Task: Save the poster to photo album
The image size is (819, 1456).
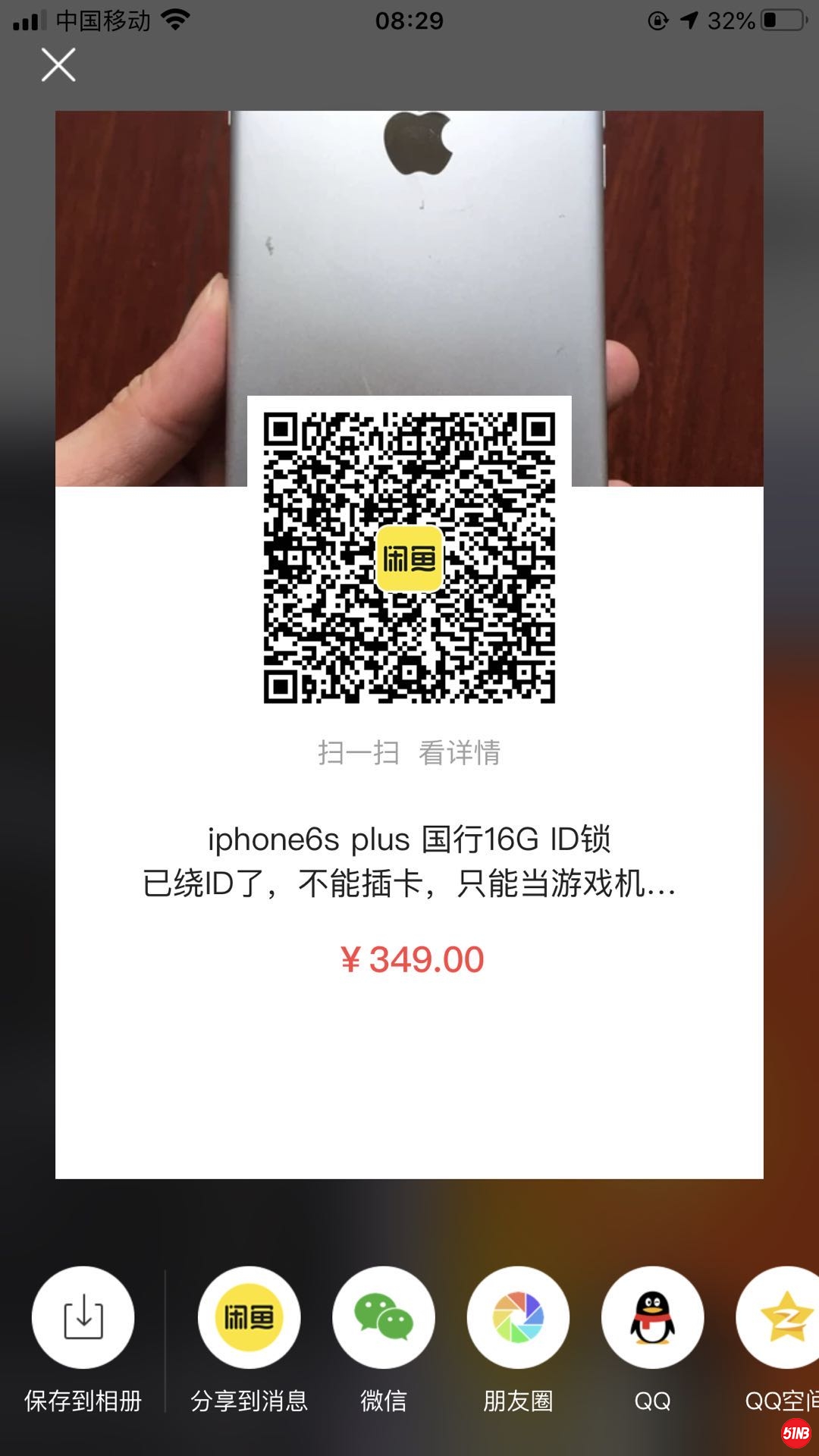Action: [x=83, y=1318]
